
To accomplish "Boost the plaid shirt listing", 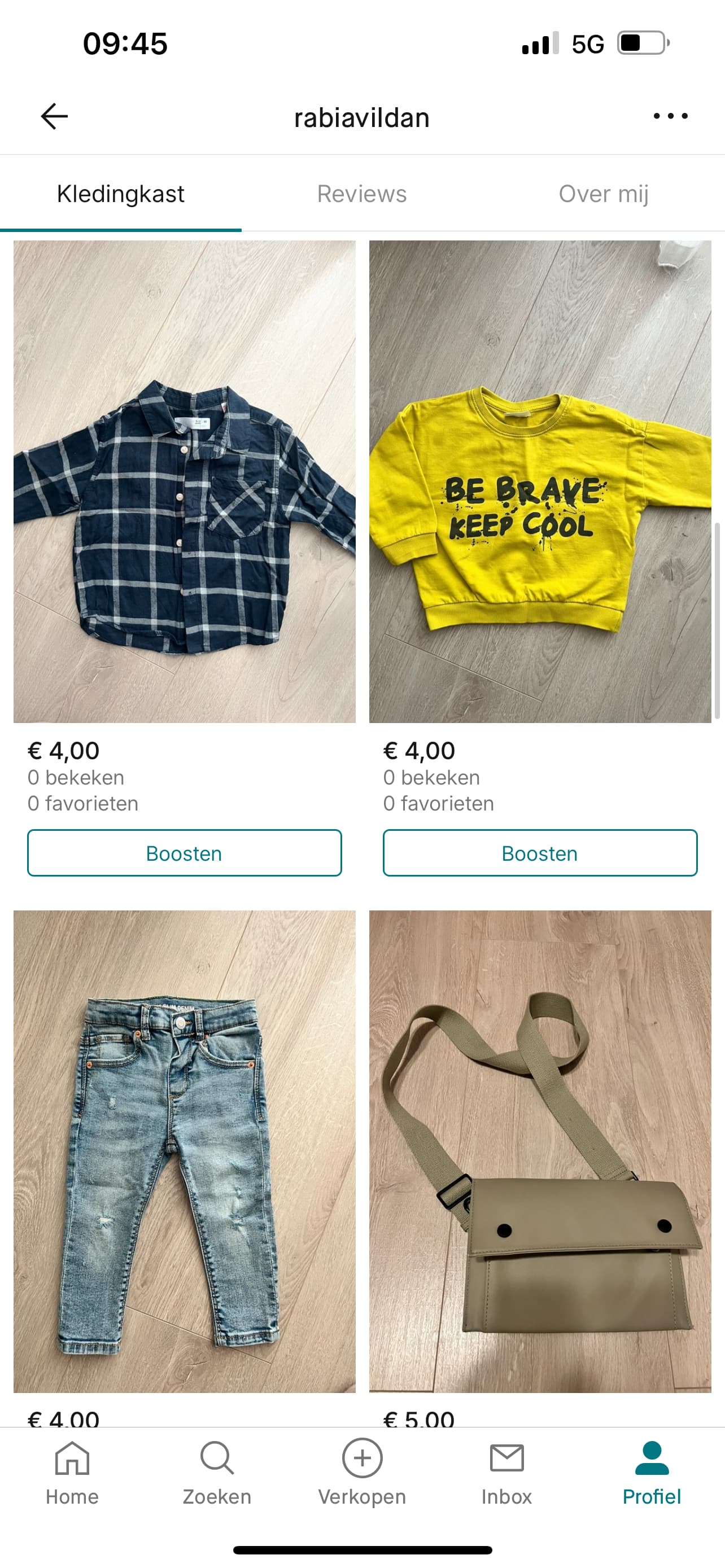I will click(185, 853).
